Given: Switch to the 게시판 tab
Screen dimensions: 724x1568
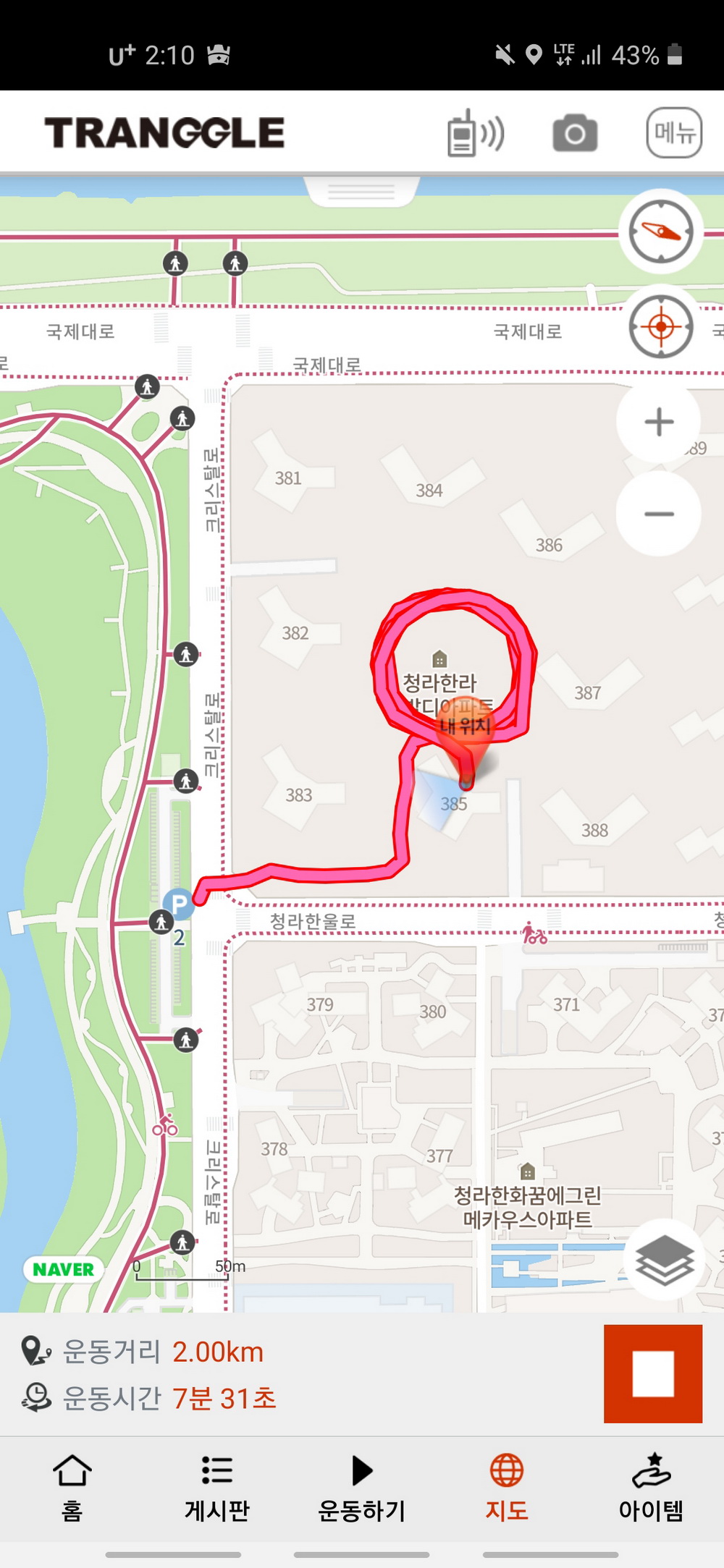Looking at the screenshot, I should (217, 1488).
